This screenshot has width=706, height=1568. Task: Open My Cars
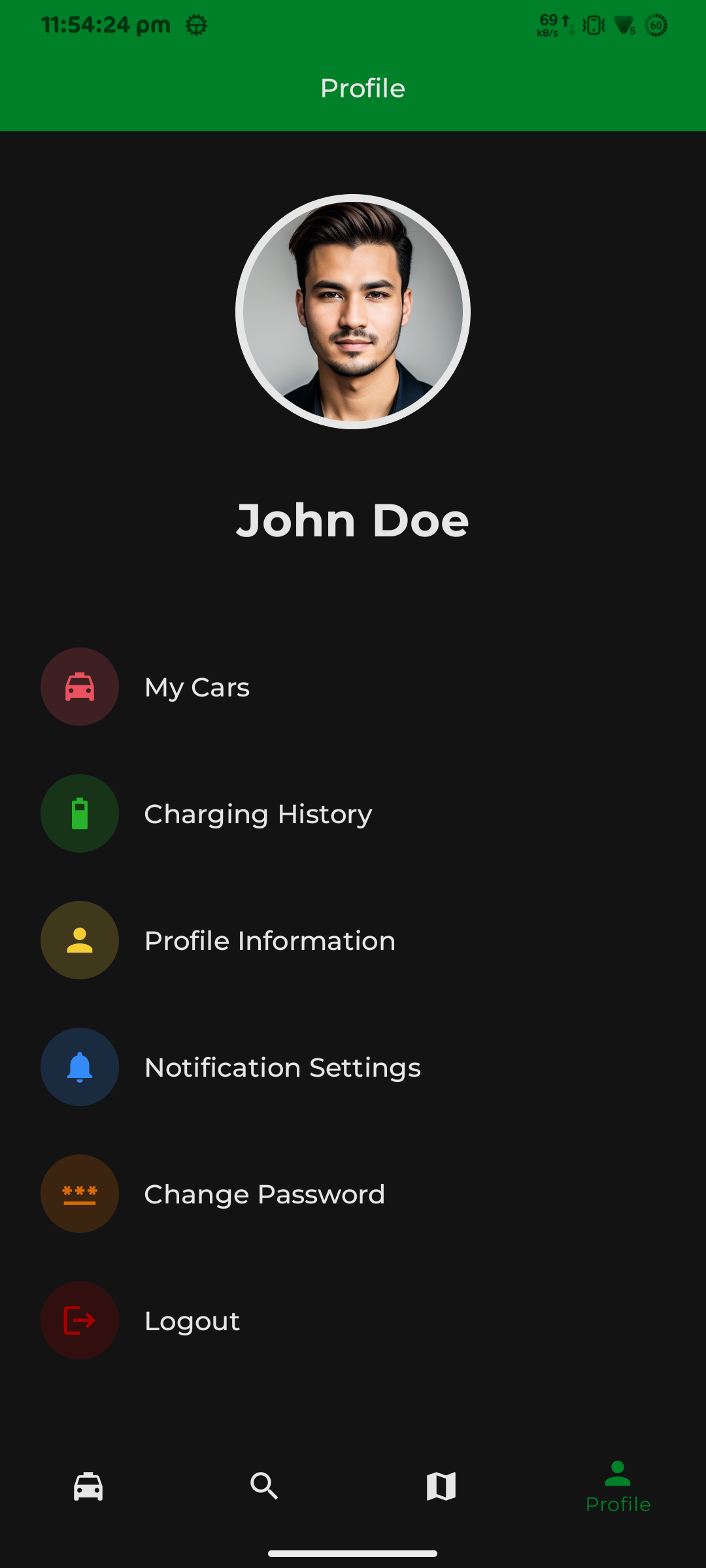pos(197,687)
